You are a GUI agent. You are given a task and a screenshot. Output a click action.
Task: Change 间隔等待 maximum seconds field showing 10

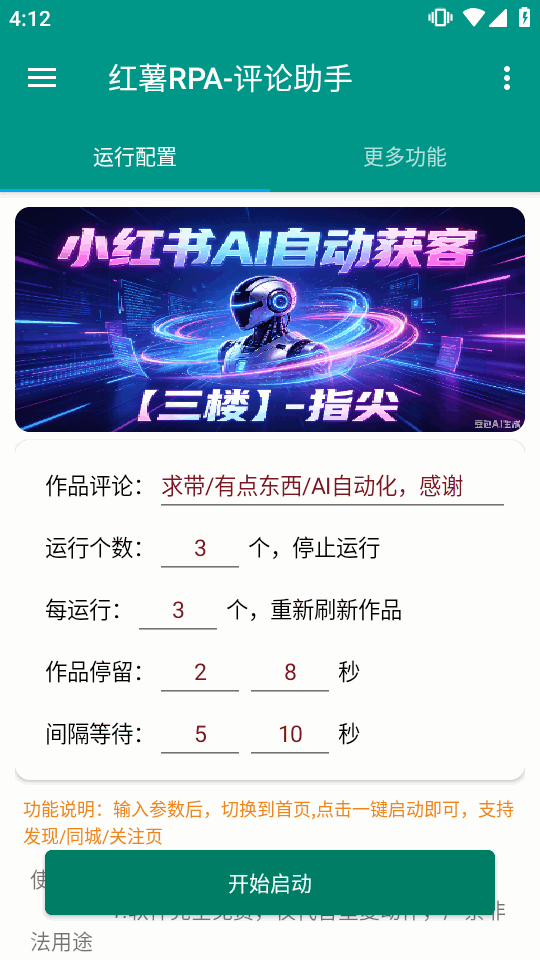290,734
